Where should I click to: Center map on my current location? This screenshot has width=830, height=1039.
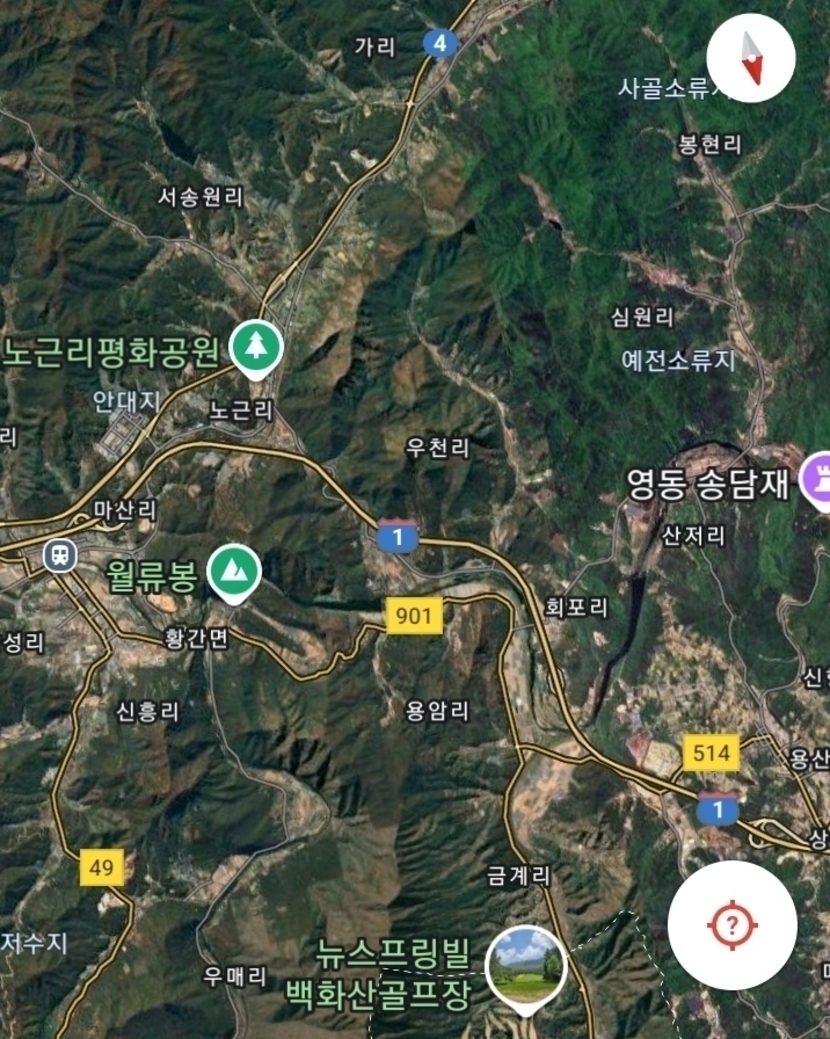[732, 925]
